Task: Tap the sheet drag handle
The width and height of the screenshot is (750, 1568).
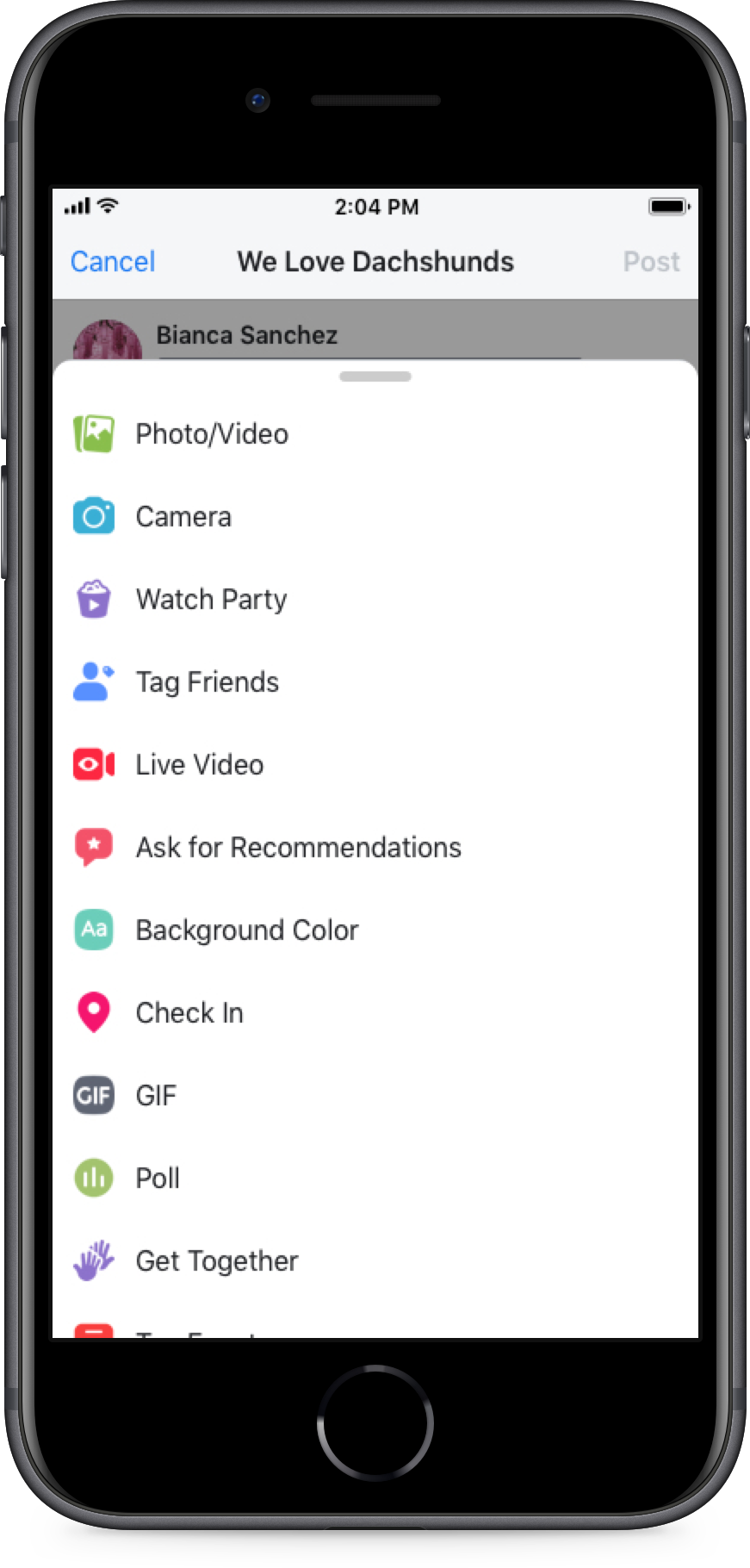Action: (x=375, y=376)
